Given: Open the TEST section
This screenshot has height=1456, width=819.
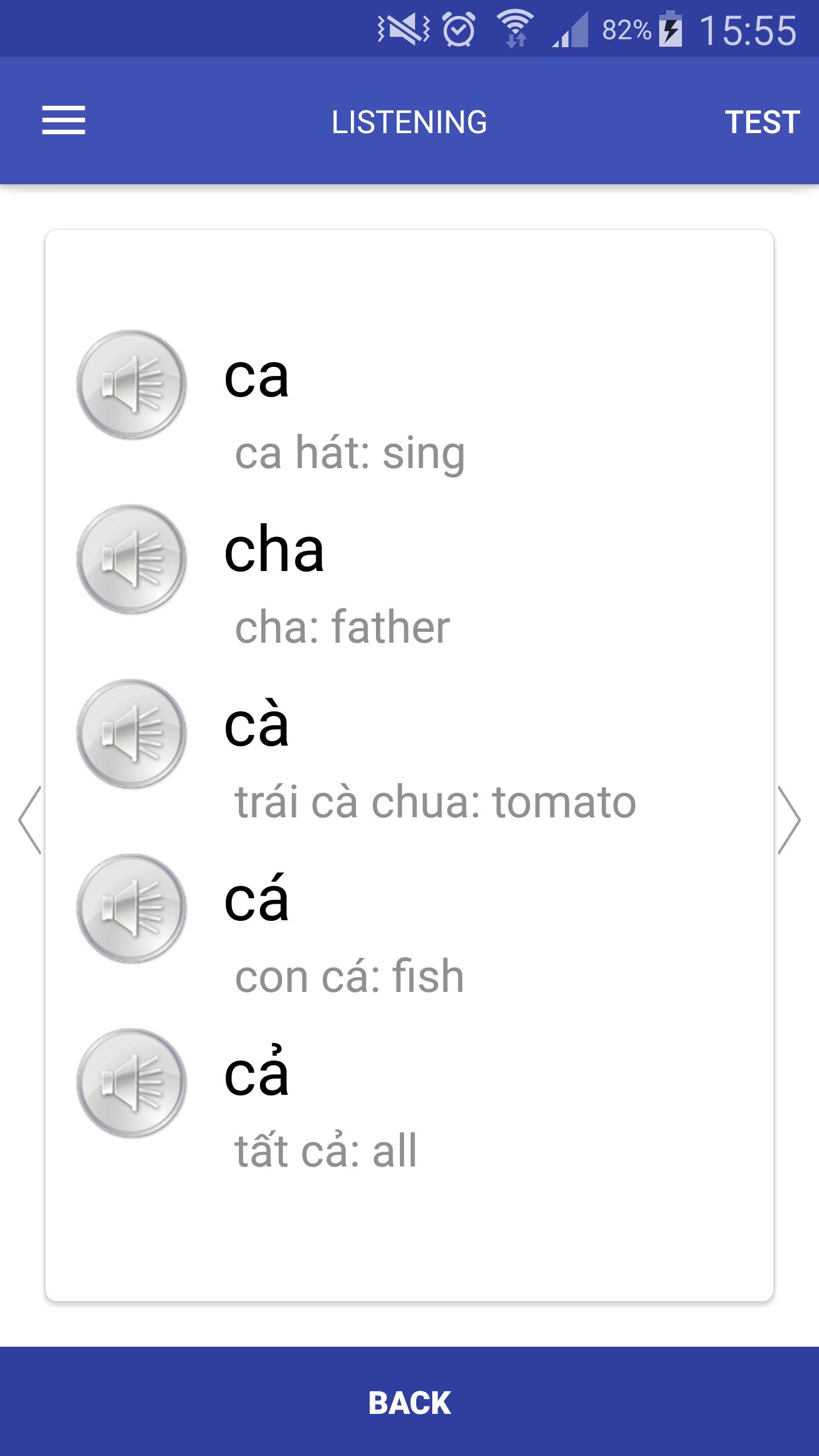Looking at the screenshot, I should (762, 122).
